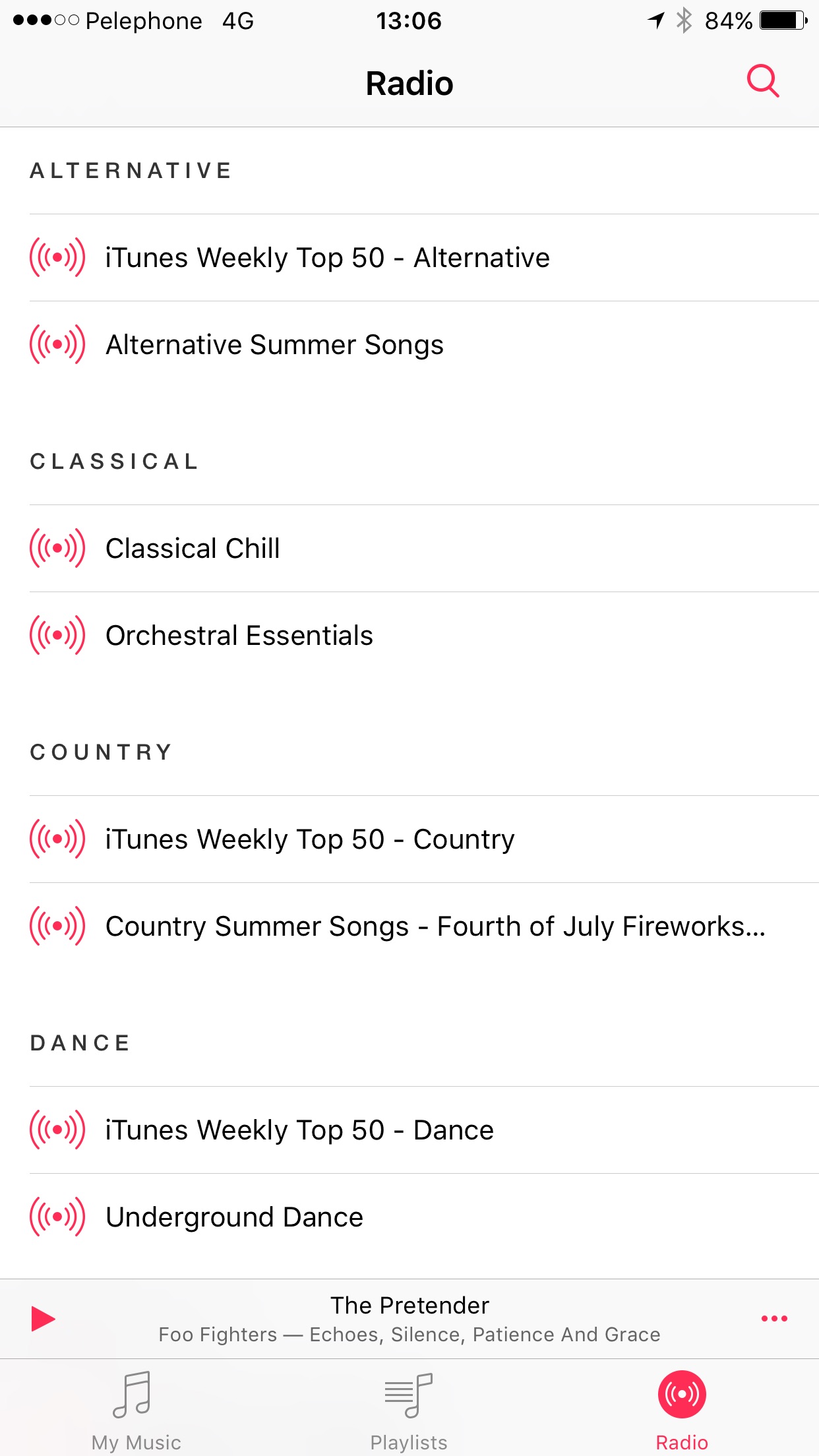Resume playback of The Pretender
819x1456 pixels.
click(44, 1319)
